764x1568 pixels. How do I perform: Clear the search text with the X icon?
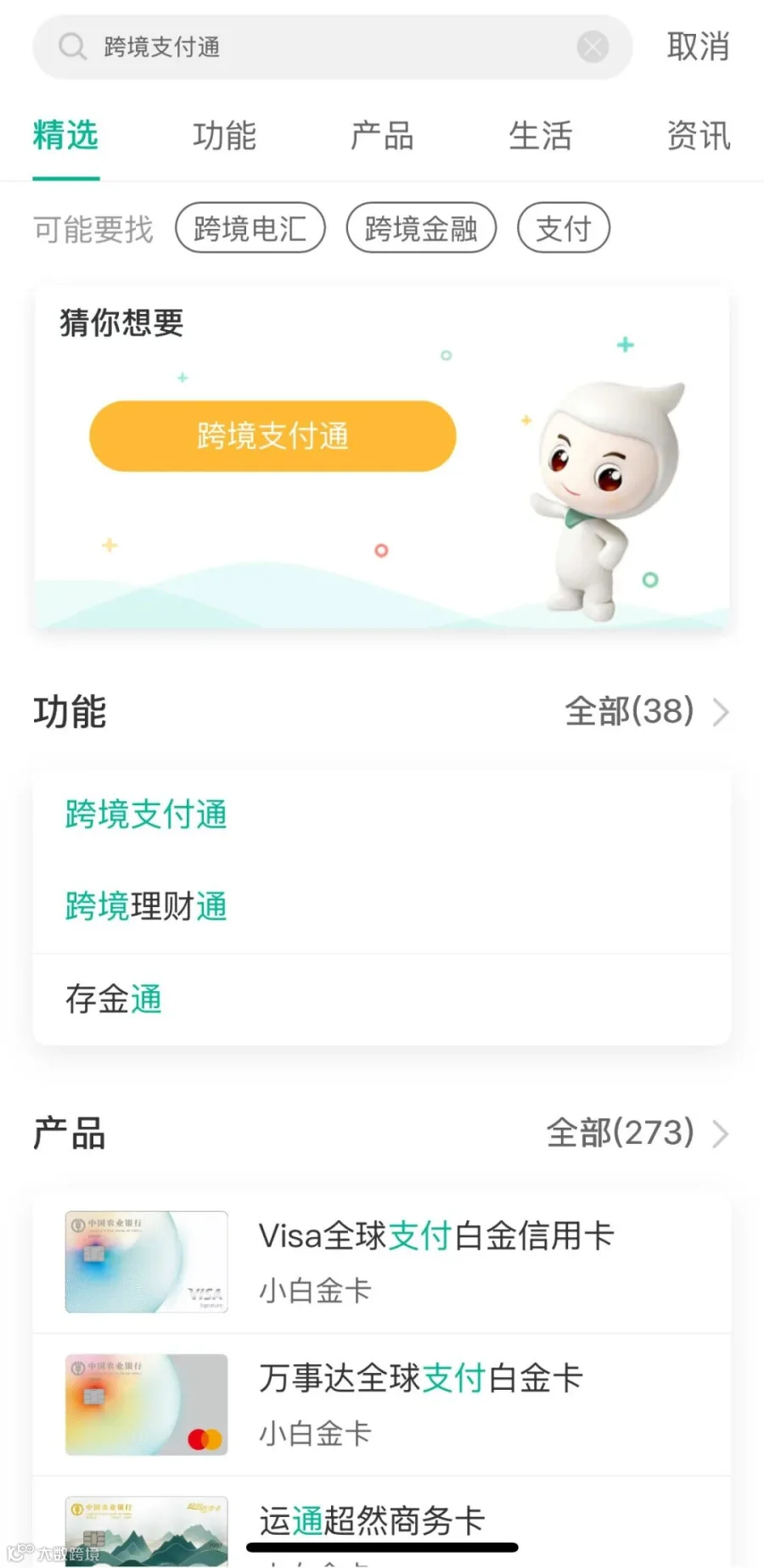coord(593,47)
